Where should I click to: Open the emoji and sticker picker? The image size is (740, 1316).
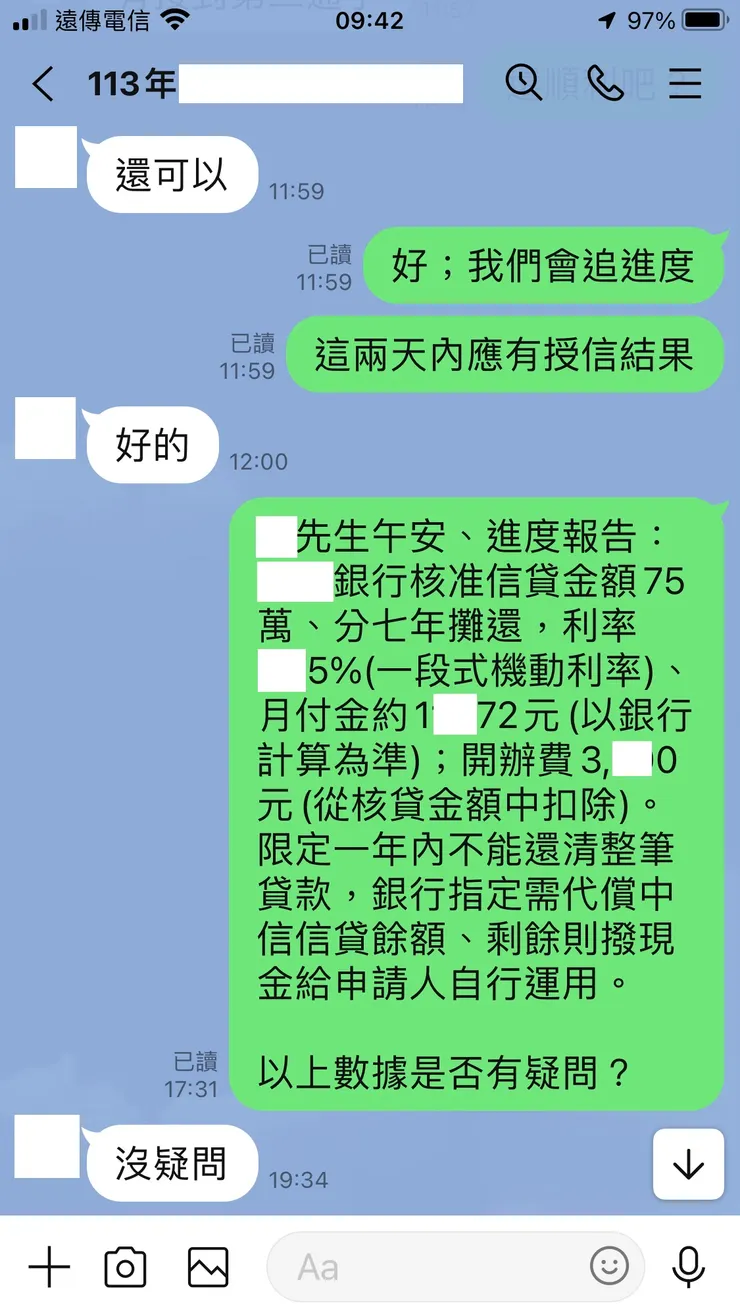tap(610, 1266)
